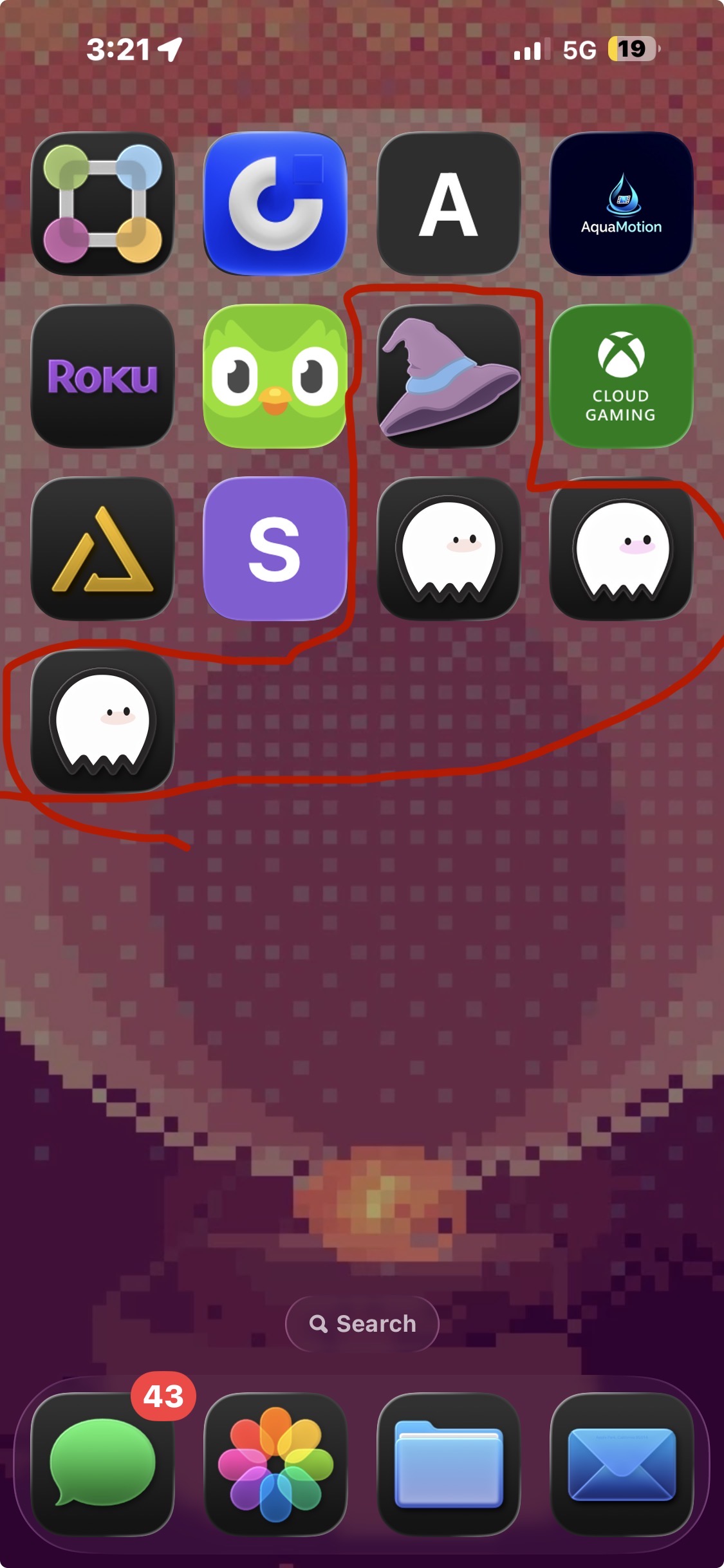This screenshot has width=724, height=1568.
Task: Open the Roku app
Action: click(103, 377)
